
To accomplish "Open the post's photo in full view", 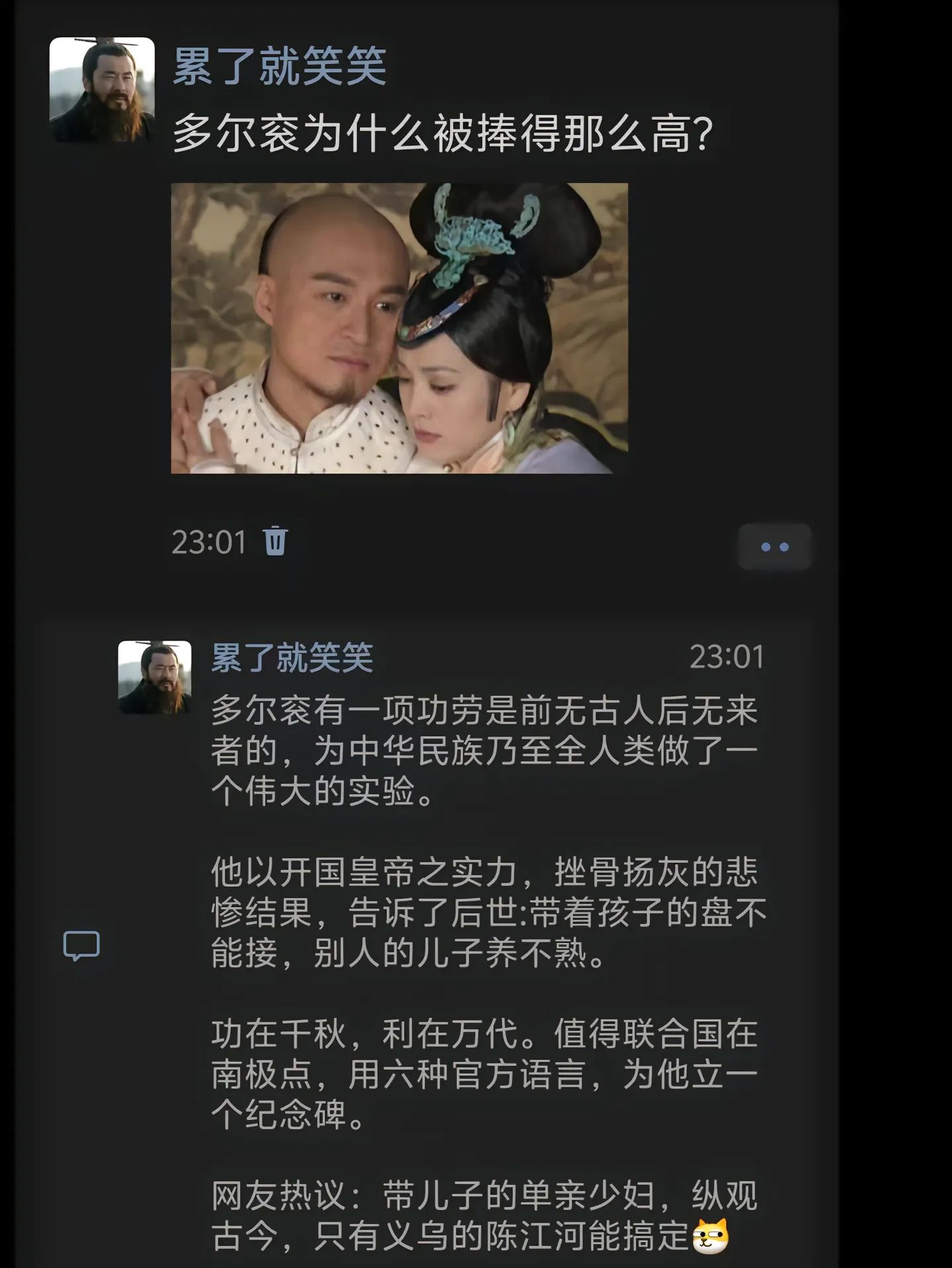I will [x=399, y=328].
